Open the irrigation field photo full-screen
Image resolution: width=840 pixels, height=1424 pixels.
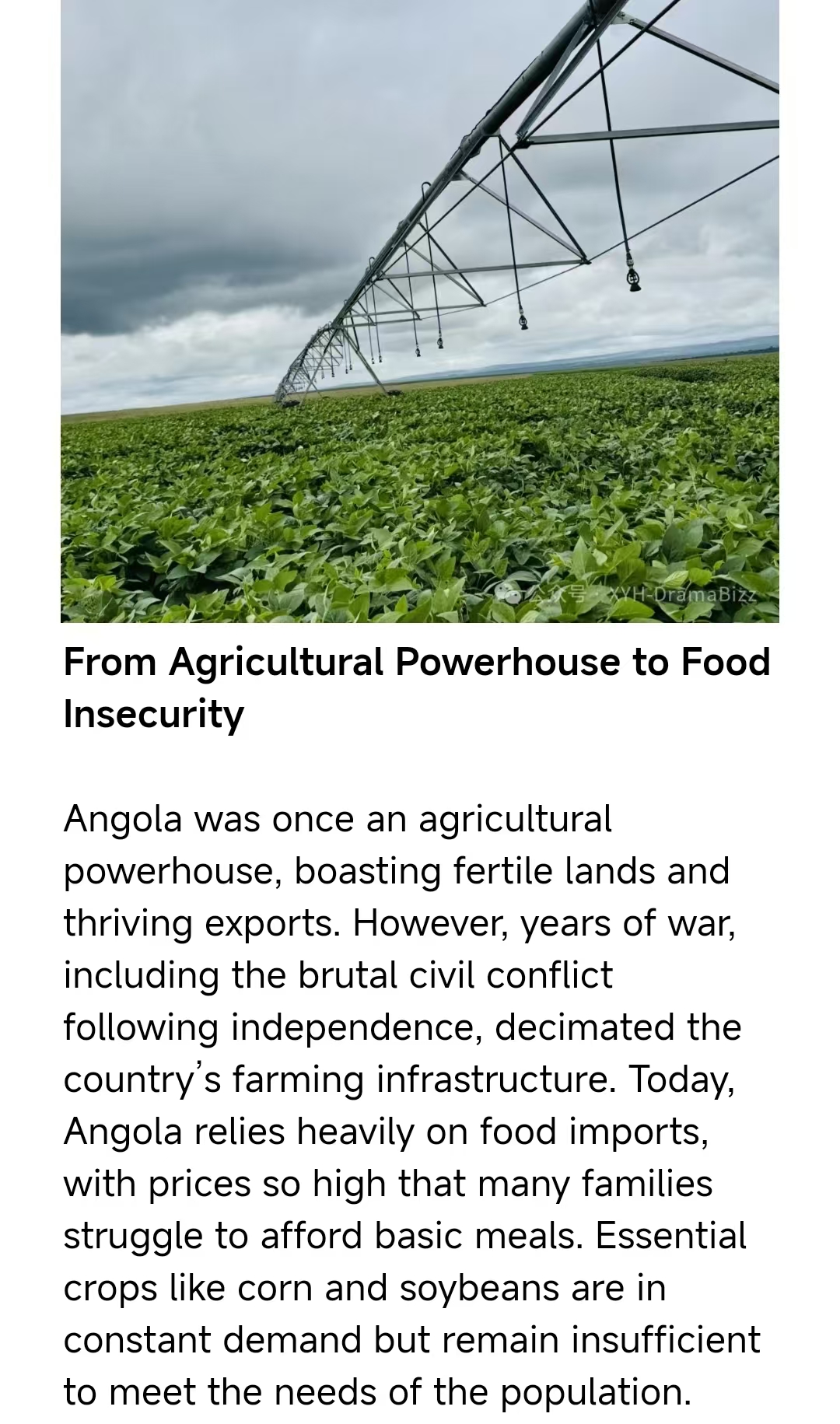[420, 311]
